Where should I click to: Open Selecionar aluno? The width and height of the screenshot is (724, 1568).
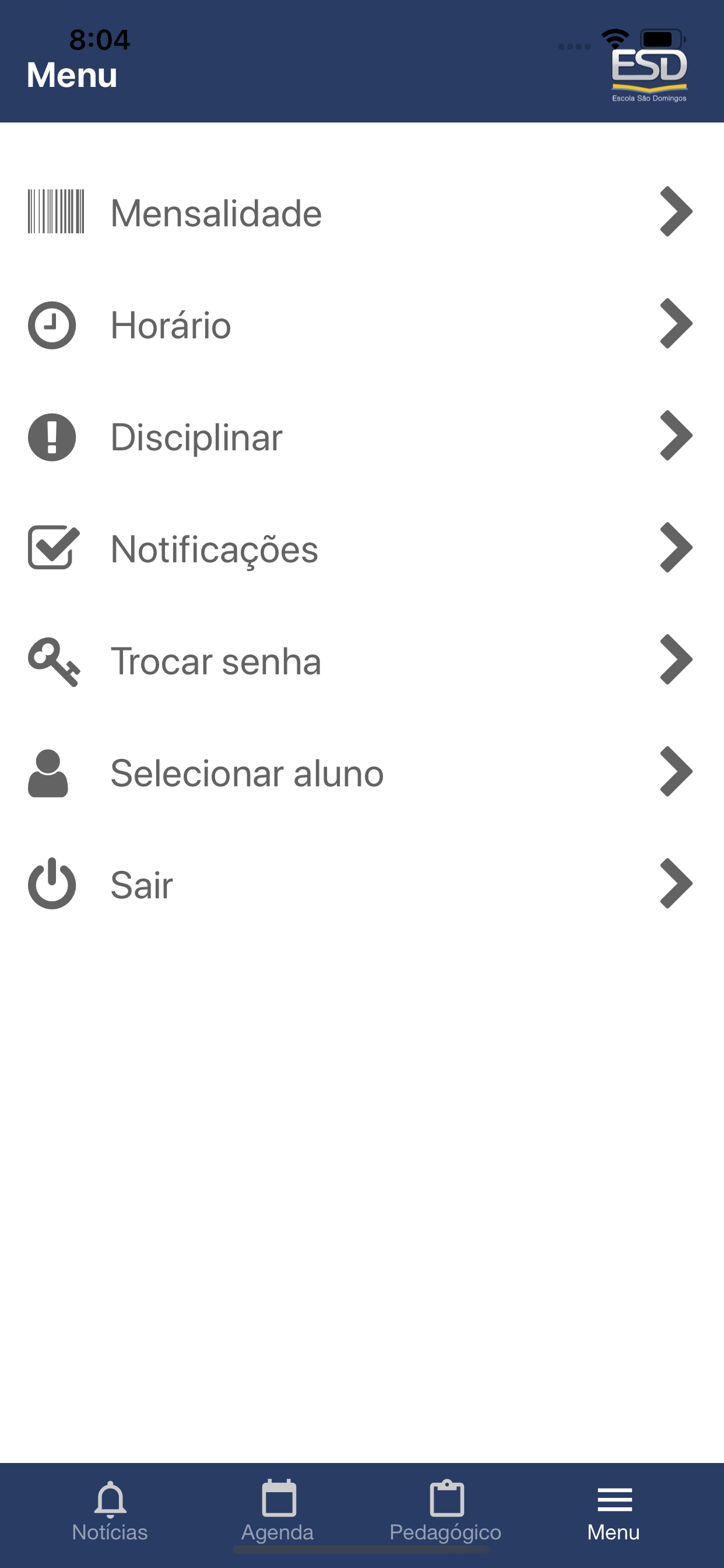click(362, 772)
